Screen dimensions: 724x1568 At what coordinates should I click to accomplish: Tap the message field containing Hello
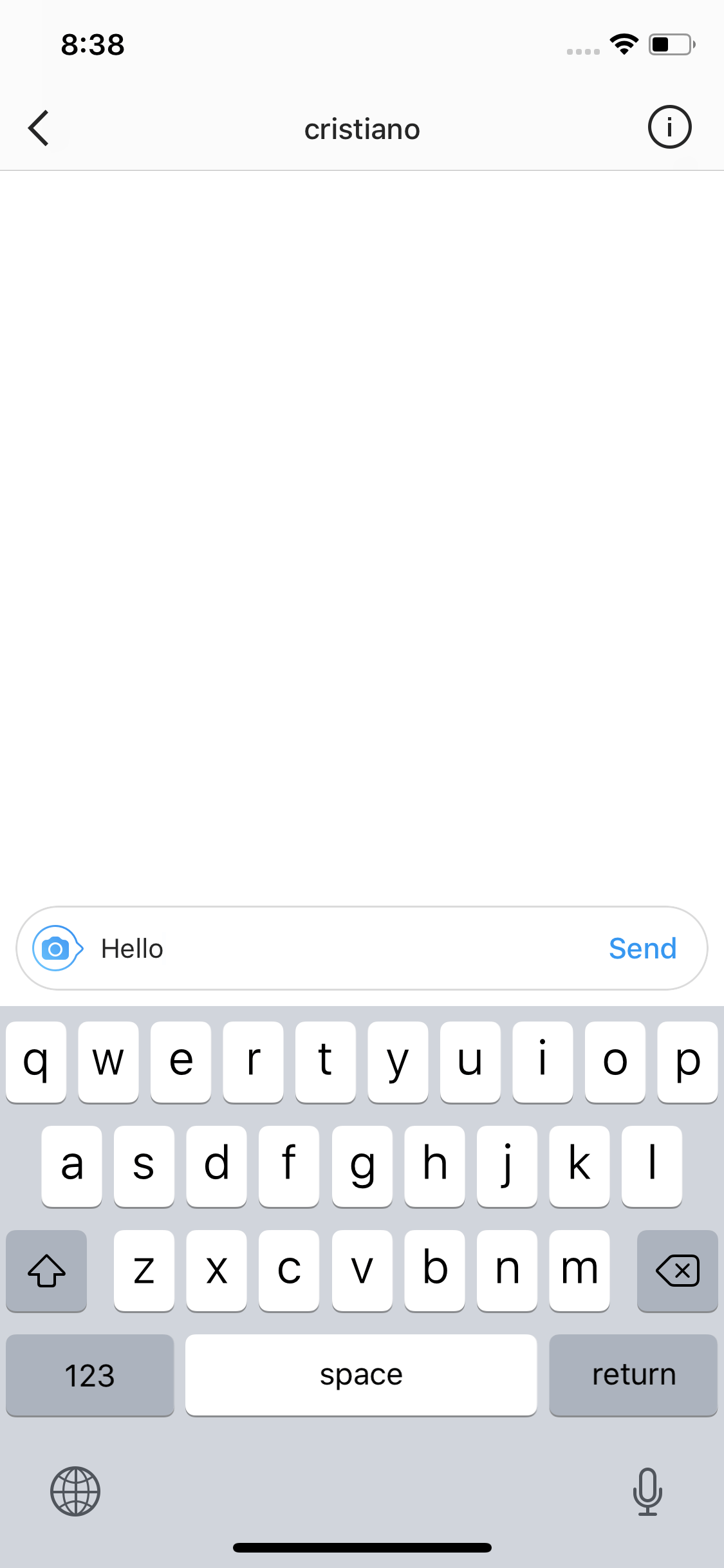click(x=348, y=948)
